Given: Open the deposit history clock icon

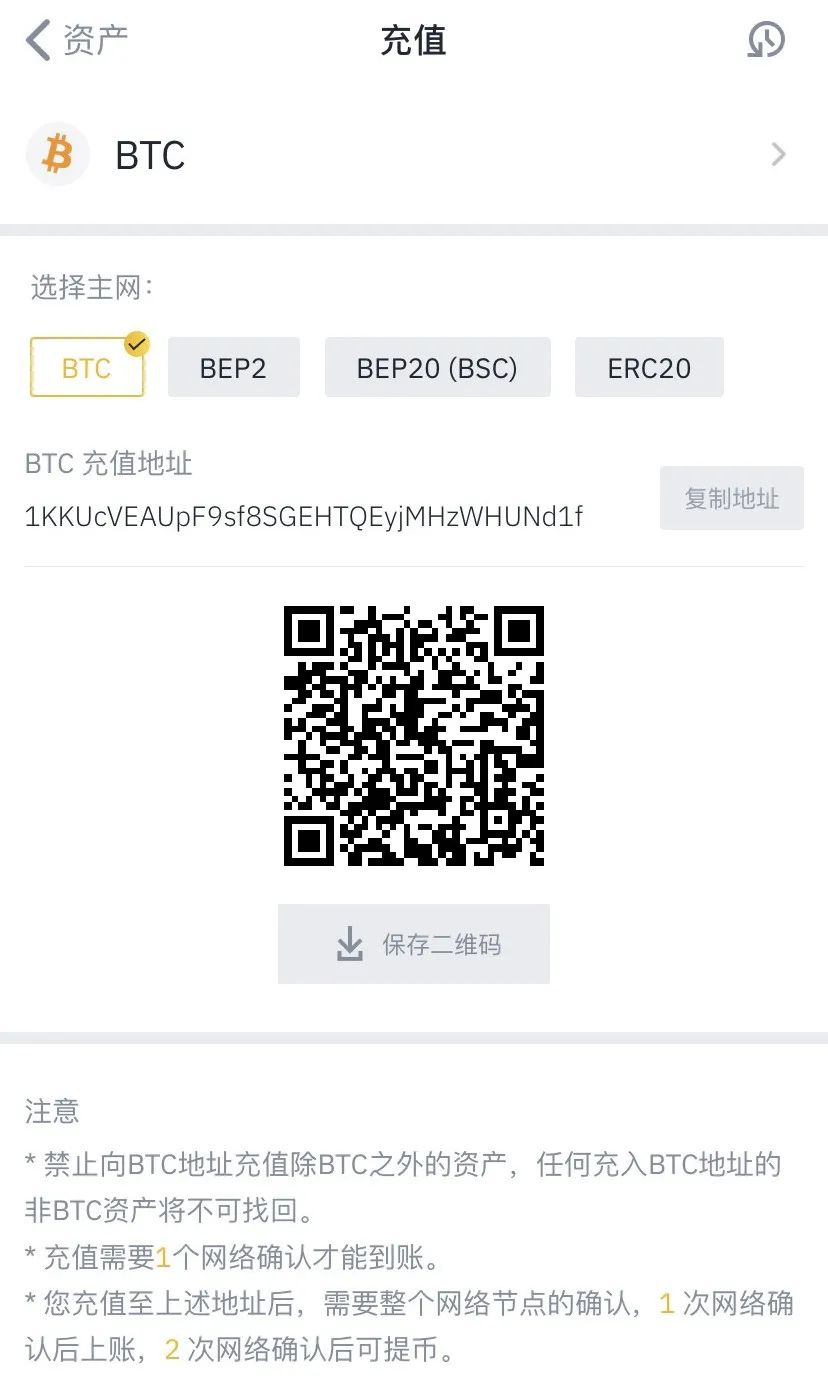Looking at the screenshot, I should (766, 40).
